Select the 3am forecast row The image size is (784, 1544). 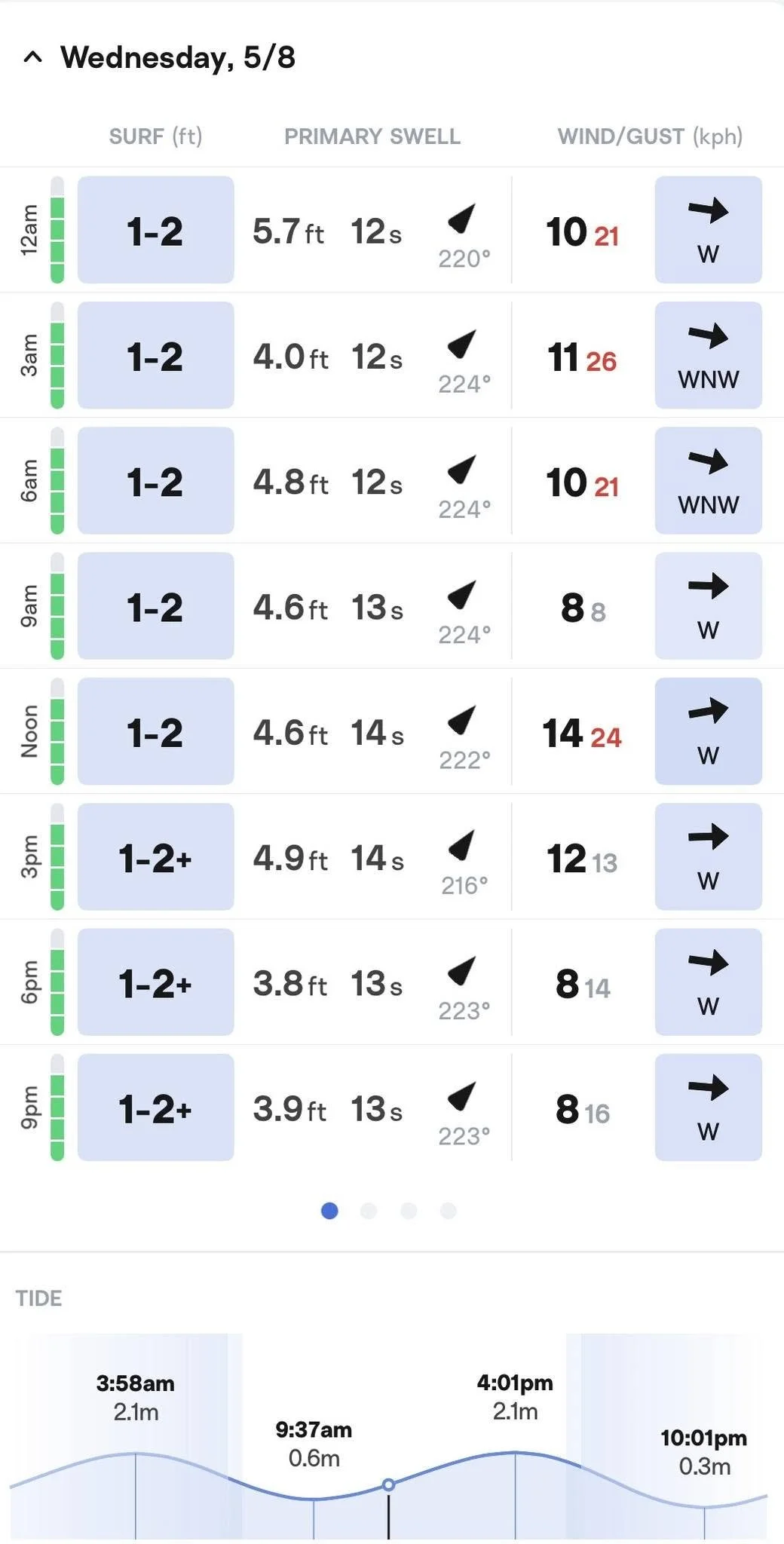392,355
